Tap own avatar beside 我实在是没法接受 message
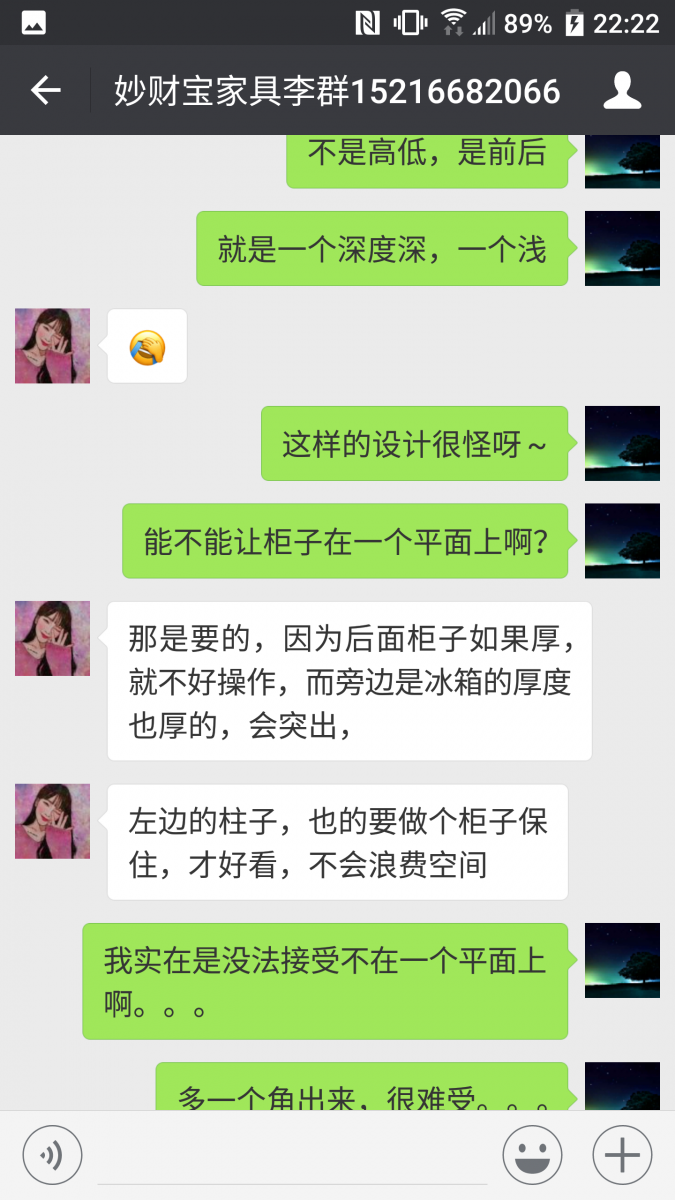Image resolution: width=675 pixels, height=1200 pixels. pos(622,960)
